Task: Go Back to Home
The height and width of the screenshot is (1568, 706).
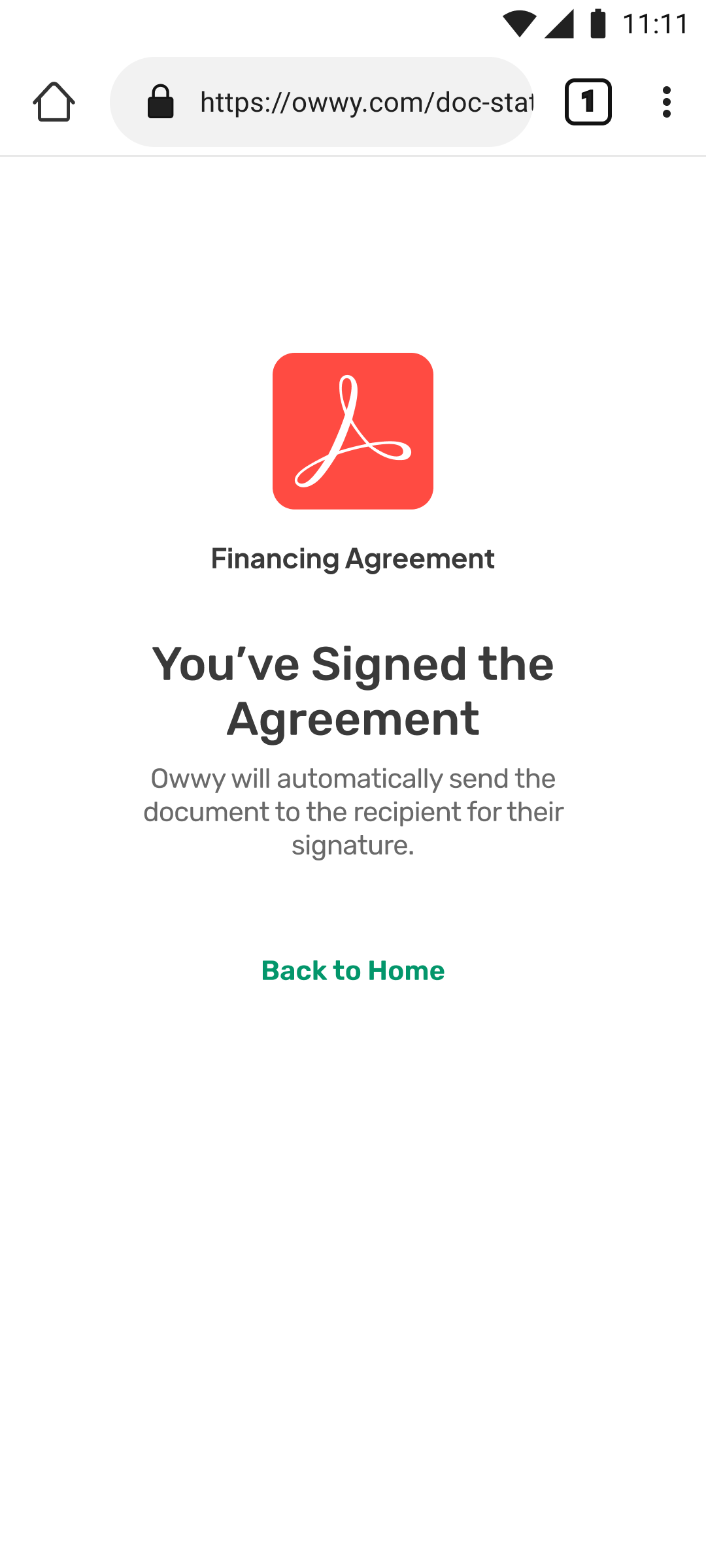Action: (x=353, y=971)
